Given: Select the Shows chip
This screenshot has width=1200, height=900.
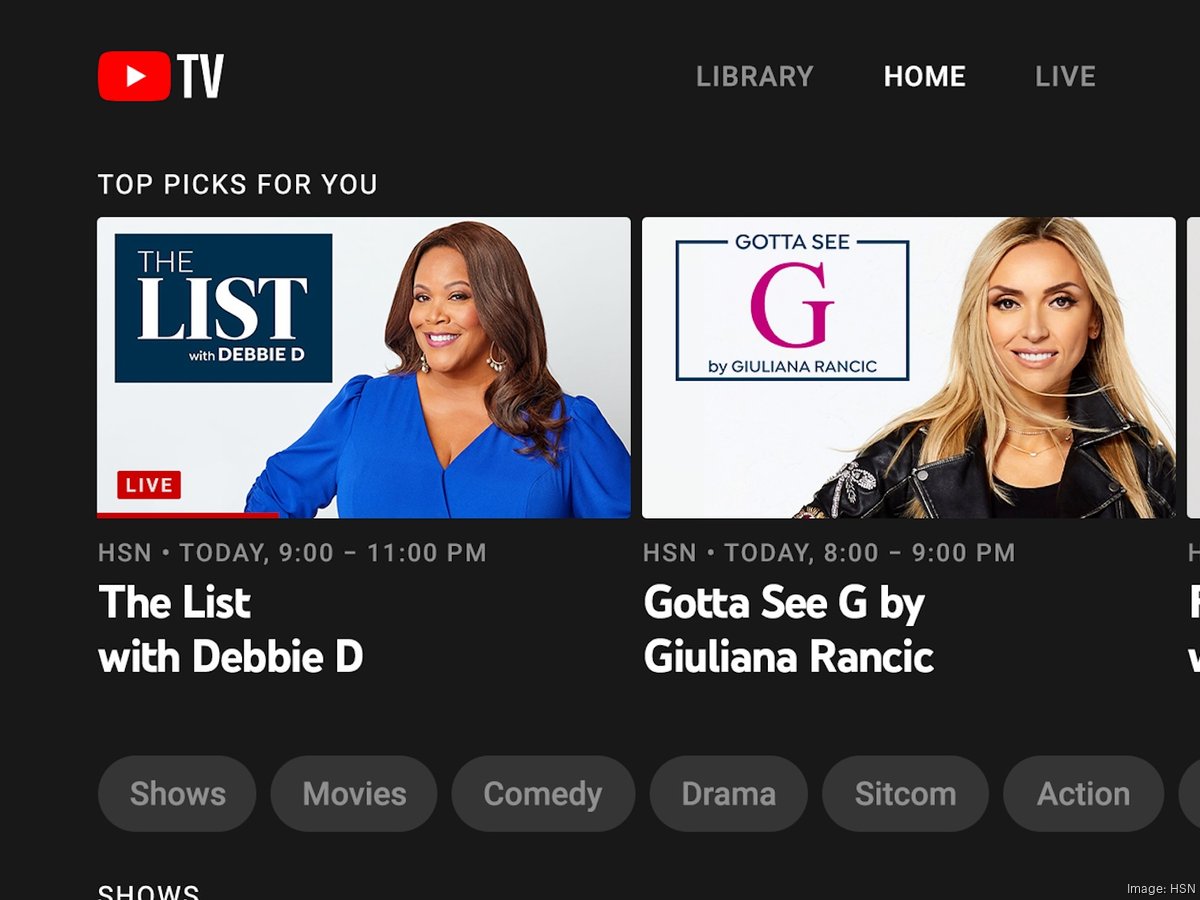Looking at the screenshot, I should coord(177,794).
